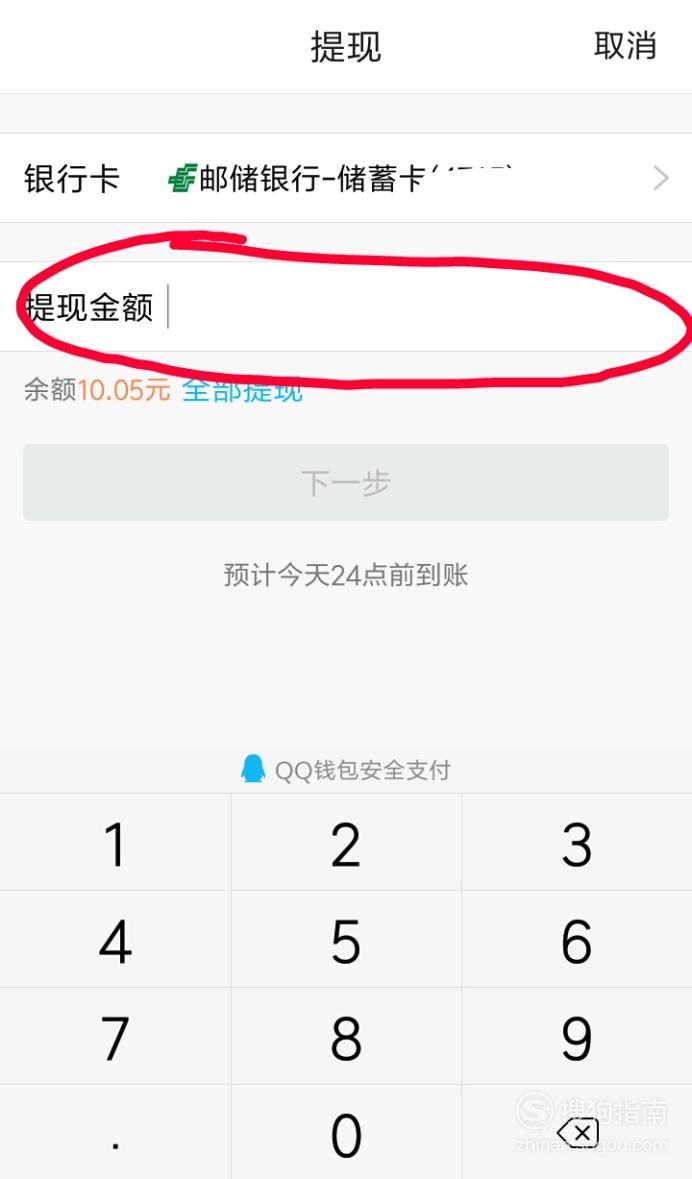Tap the decimal point key
Screen dimensions: 692x1179
[115, 1132]
